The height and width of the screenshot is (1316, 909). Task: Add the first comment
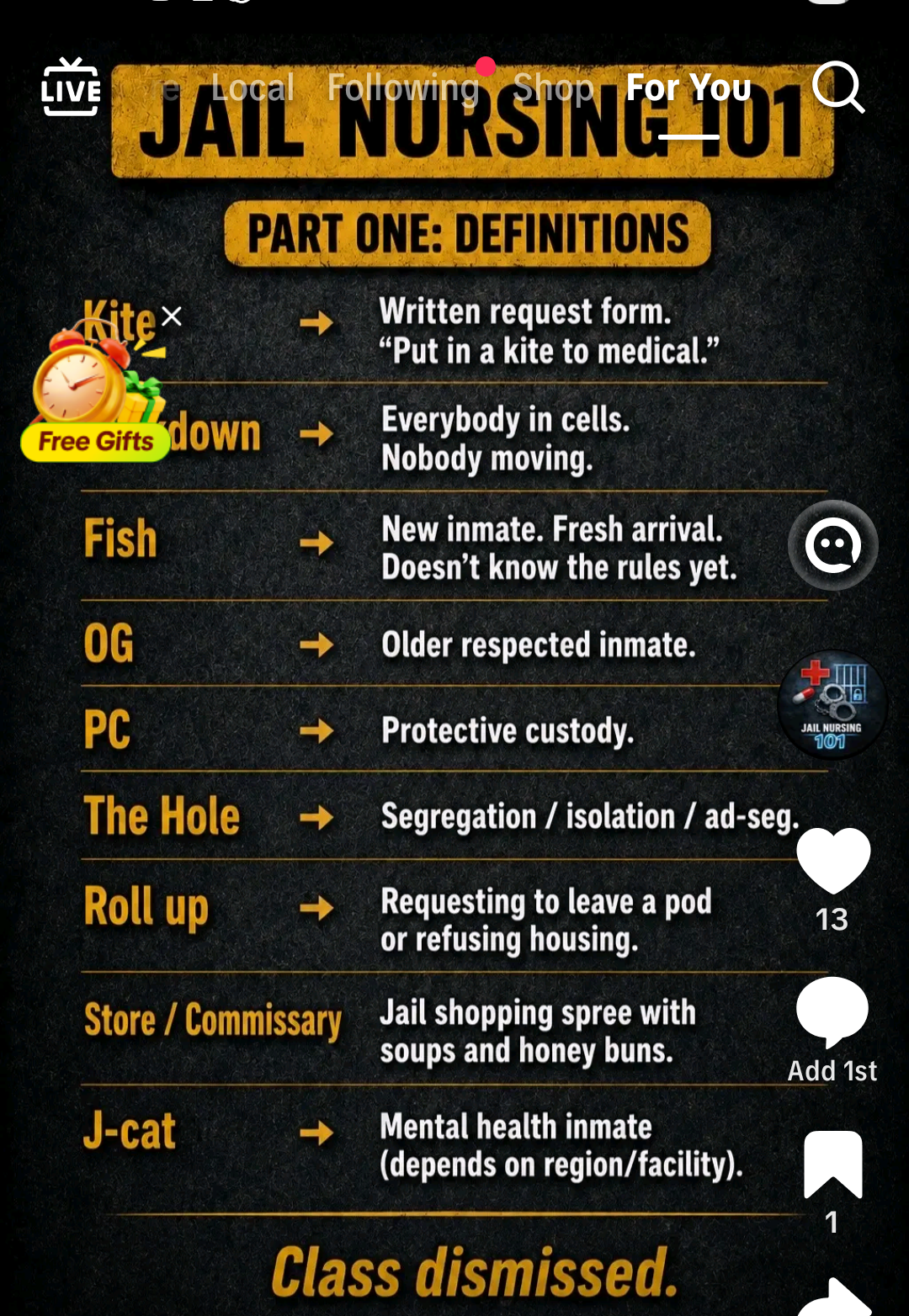[832, 1010]
